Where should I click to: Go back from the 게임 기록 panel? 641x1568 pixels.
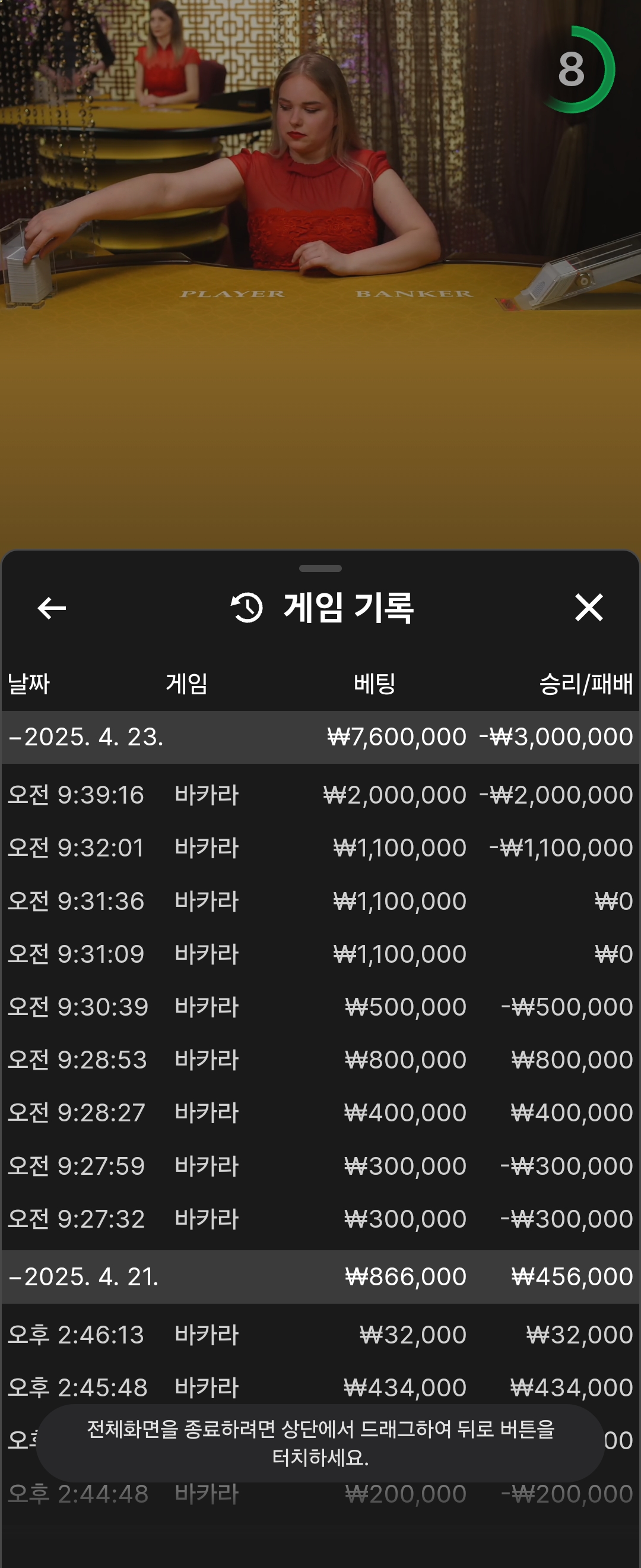point(52,608)
